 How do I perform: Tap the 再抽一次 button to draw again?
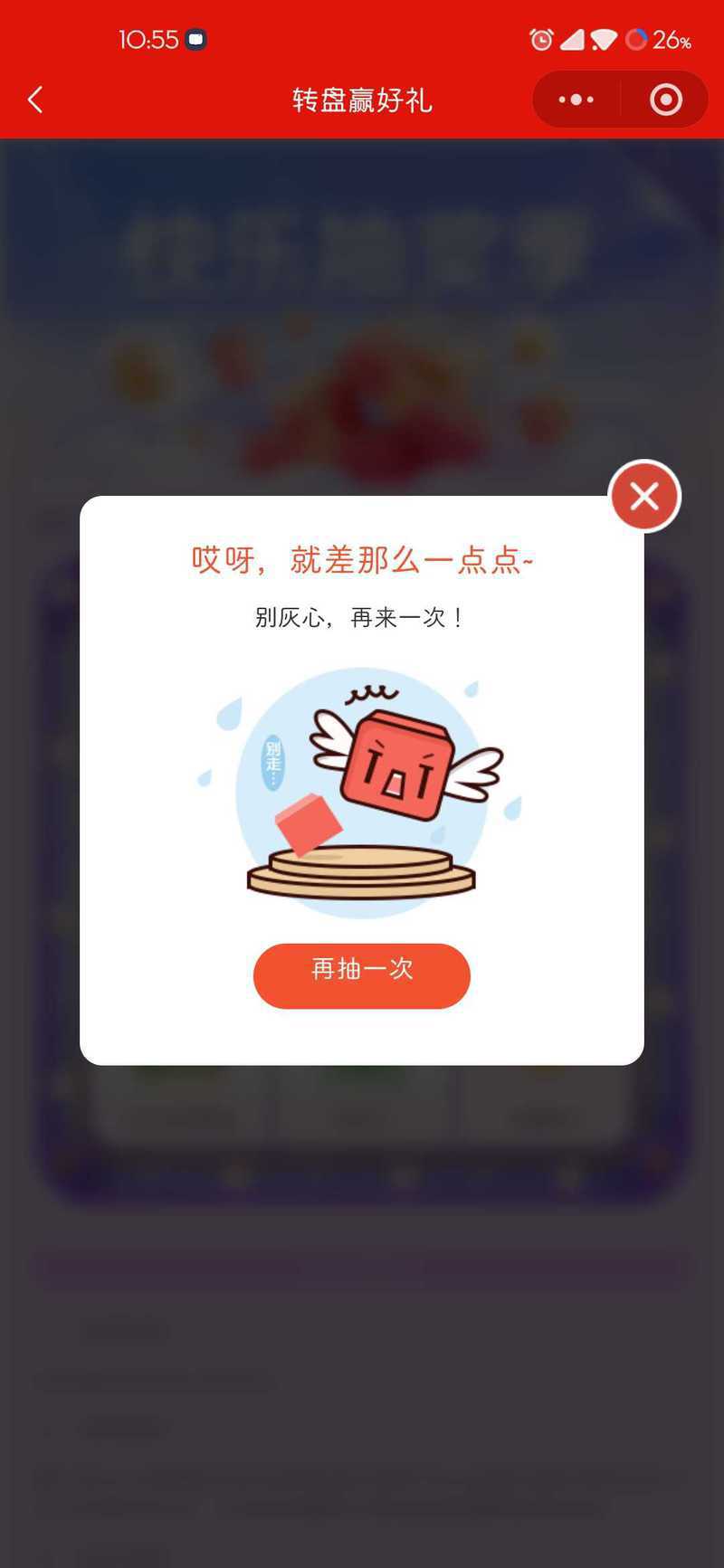point(361,974)
